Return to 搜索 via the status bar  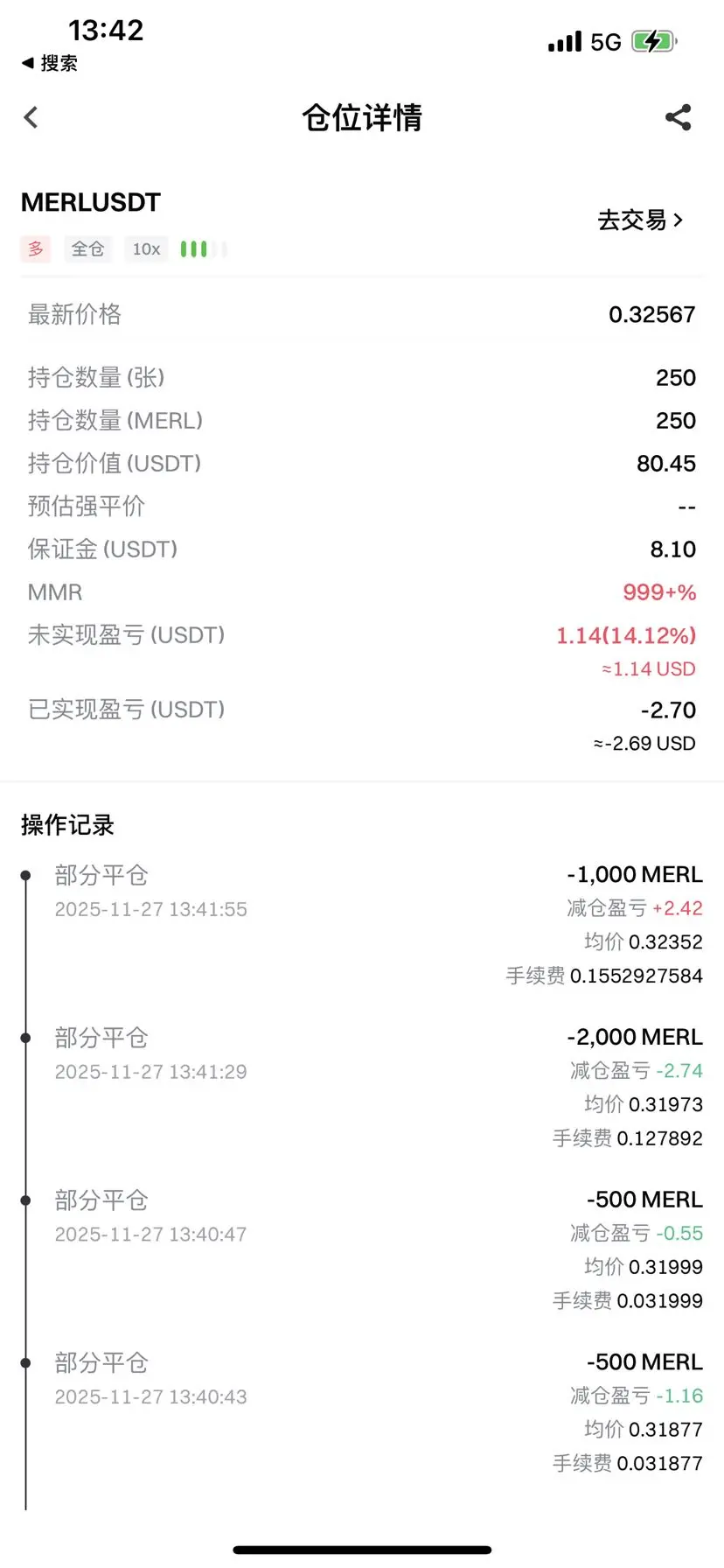tap(50, 63)
